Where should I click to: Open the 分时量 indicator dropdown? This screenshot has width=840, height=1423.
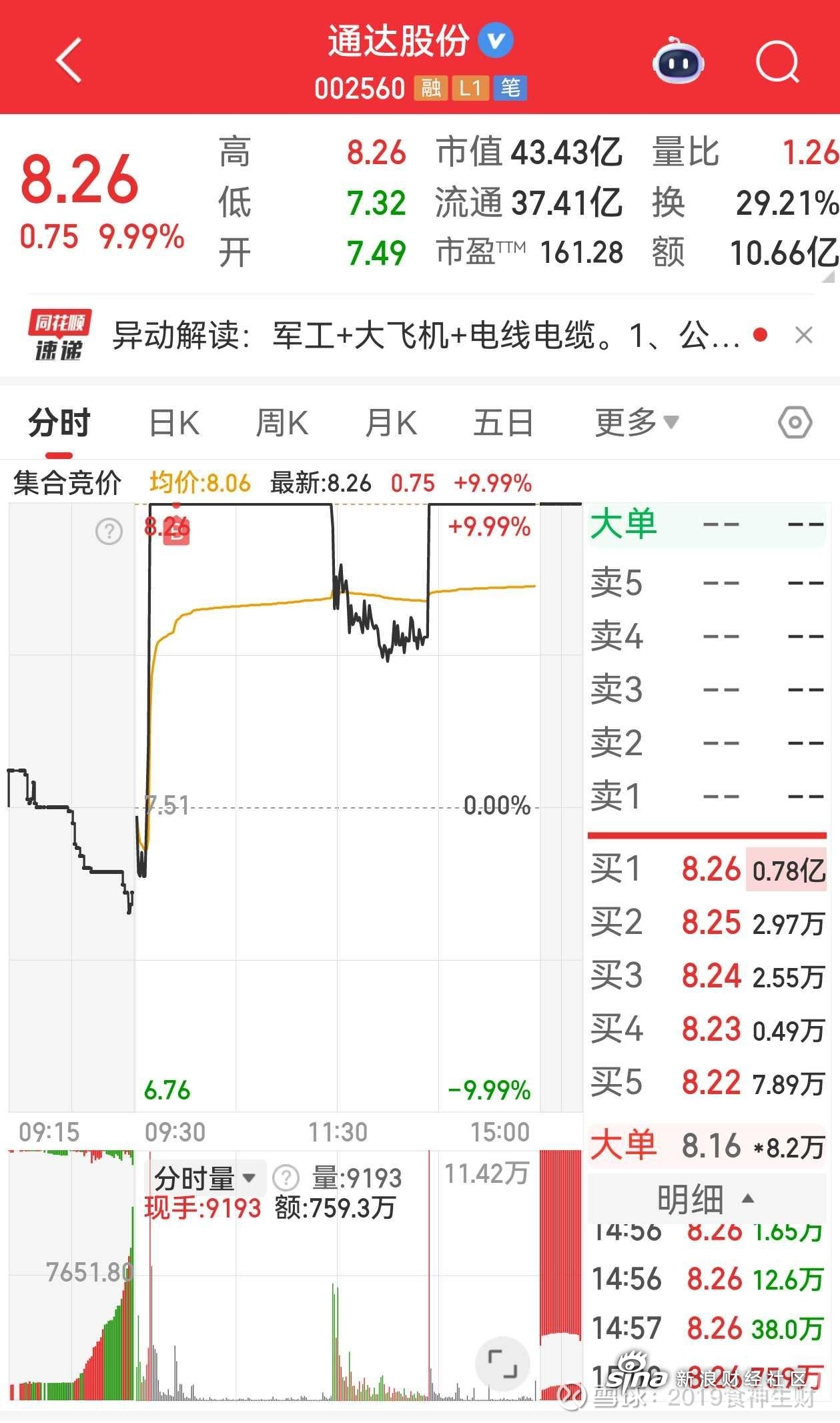[x=205, y=1179]
